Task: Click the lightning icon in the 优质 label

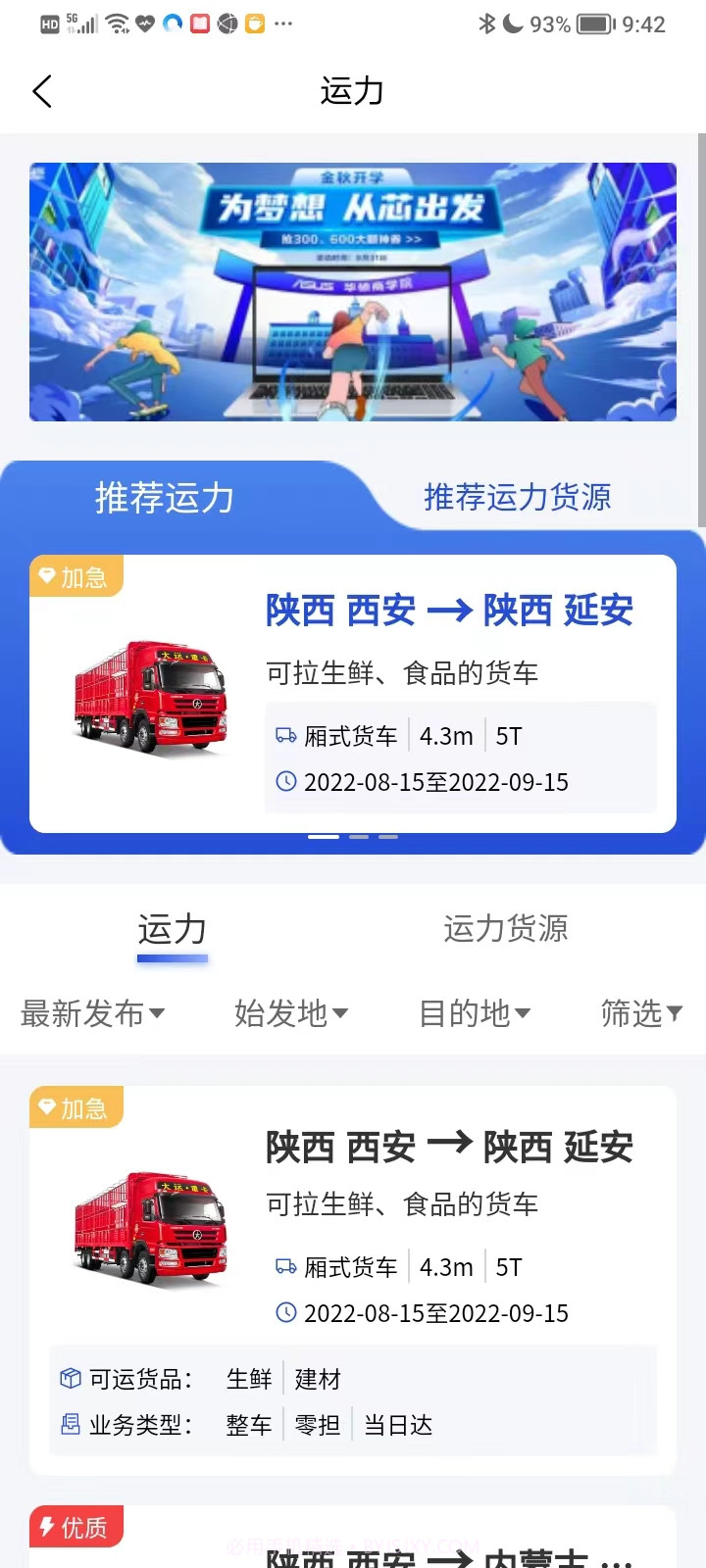Action: pyautogui.click(x=48, y=1526)
